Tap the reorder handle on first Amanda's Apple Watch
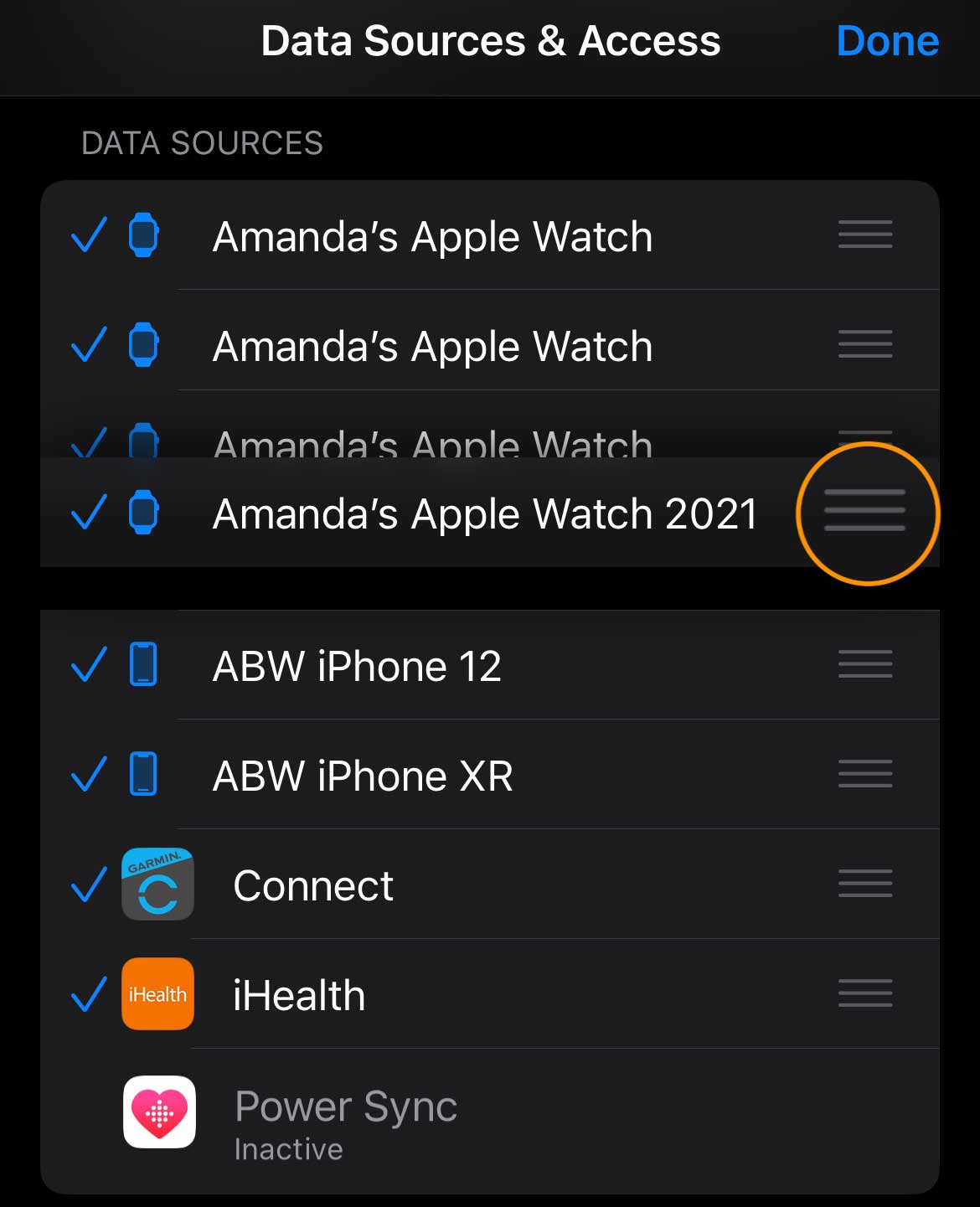The width and height of the screenshot is (980, 1207). pyautogui.click(x=865, y=236)
